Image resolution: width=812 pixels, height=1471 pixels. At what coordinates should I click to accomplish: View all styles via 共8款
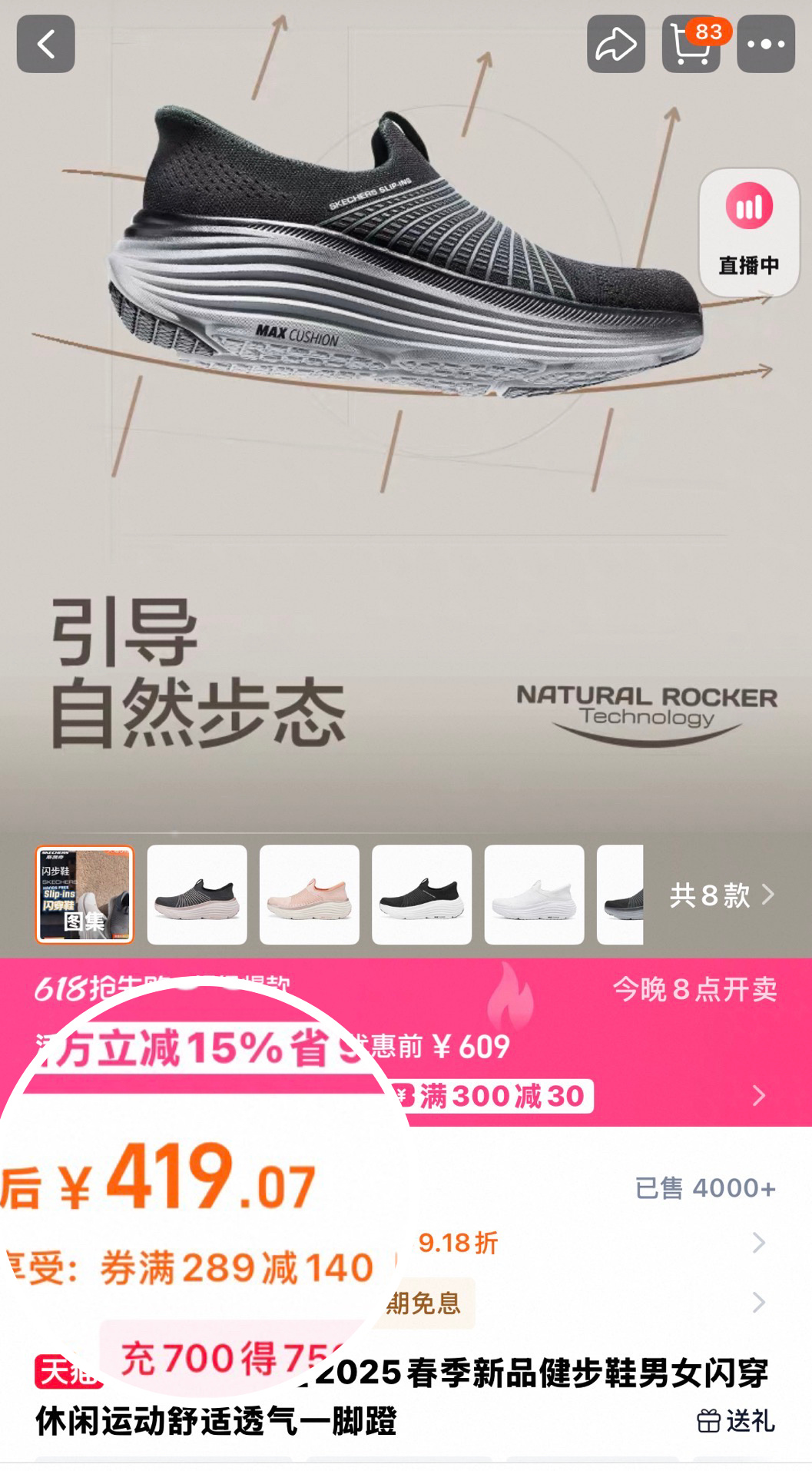point(722,895)
